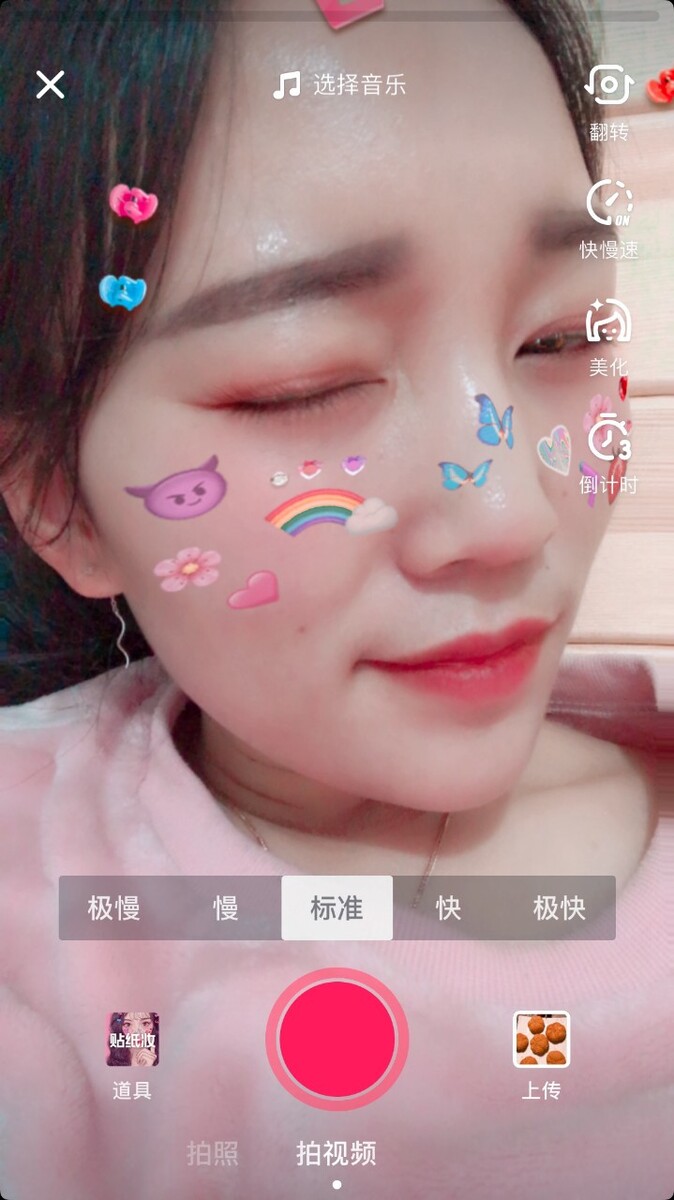The width and height of the screenshot is (674, 1200).
Task: Flip the camera with 翻转
Action: (609, 102)
